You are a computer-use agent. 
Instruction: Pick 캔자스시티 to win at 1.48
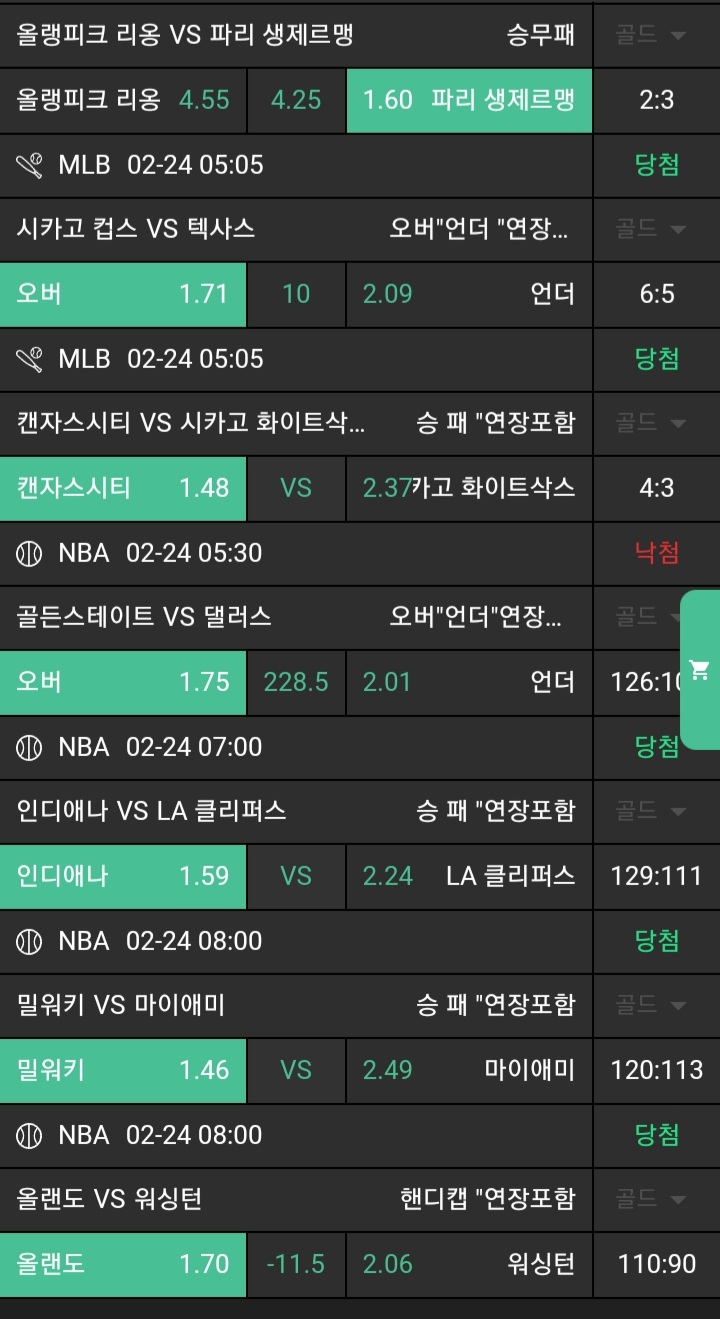click(123, 488)
